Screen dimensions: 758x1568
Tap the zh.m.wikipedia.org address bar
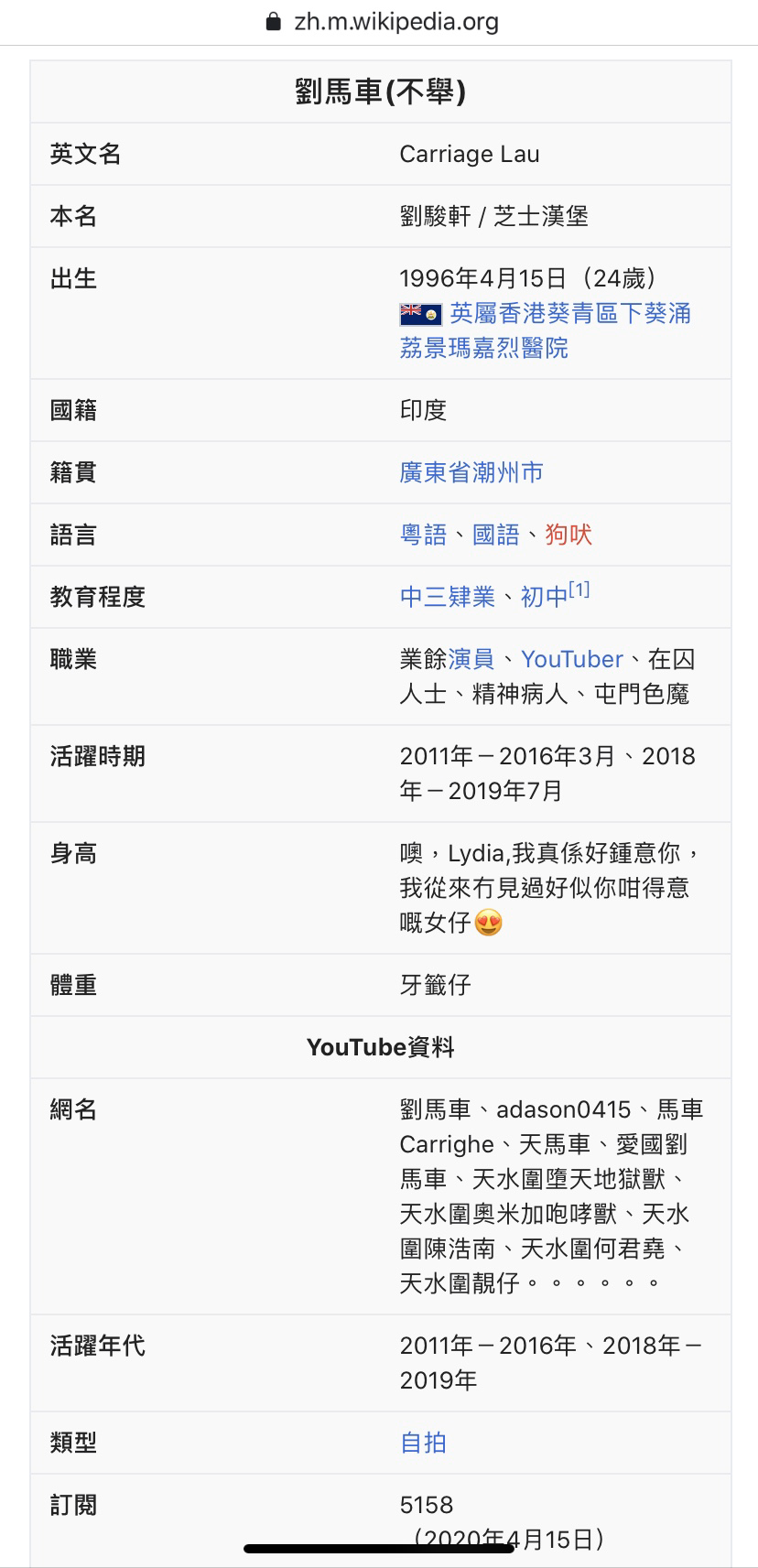pos(381,21)
